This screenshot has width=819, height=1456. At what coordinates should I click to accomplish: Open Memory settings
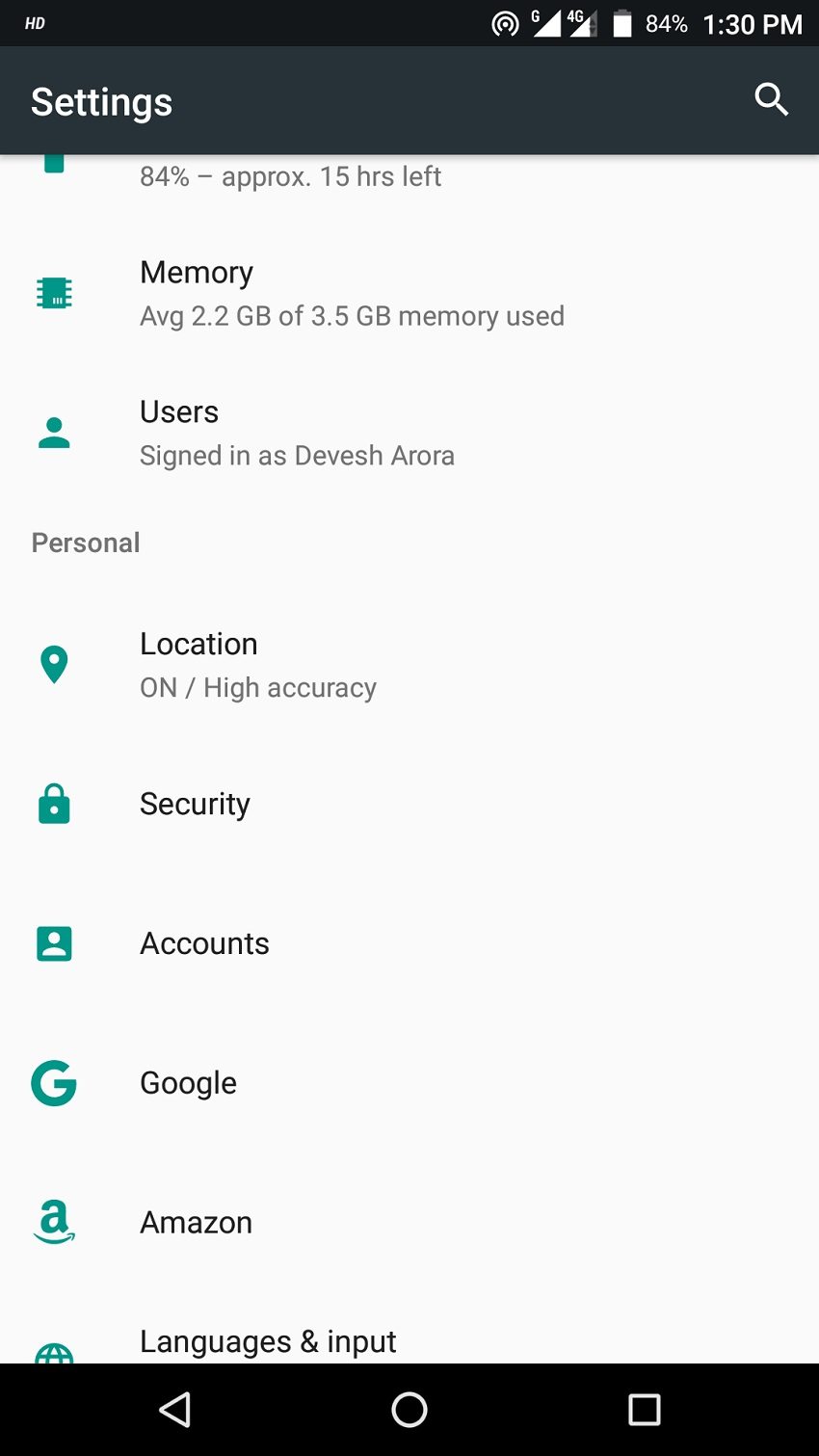pyautogui.click(x=352, y=293)
